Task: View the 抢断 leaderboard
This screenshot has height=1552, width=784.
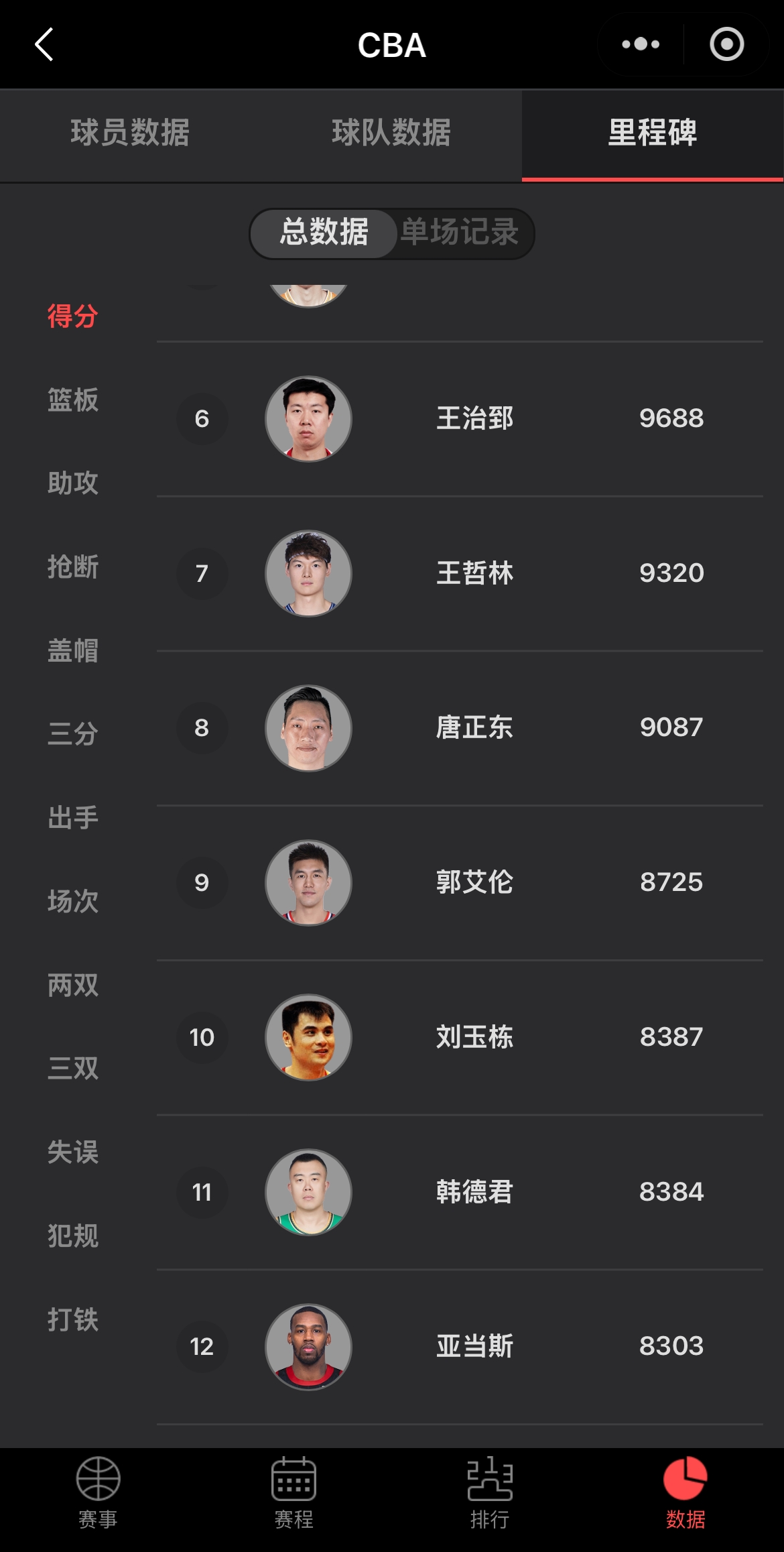Action: click(x=73, y=567)
